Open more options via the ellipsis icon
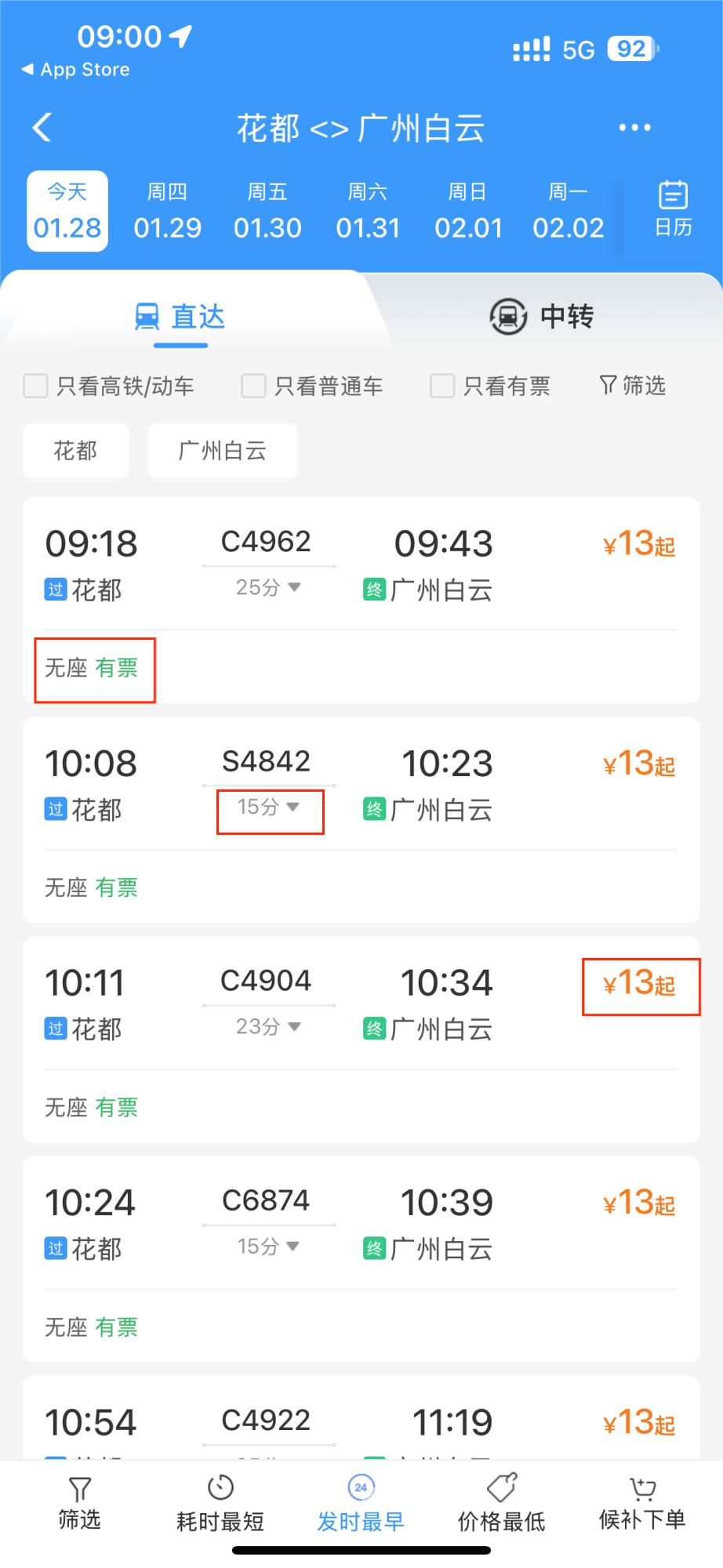 [x=634, y=127]
